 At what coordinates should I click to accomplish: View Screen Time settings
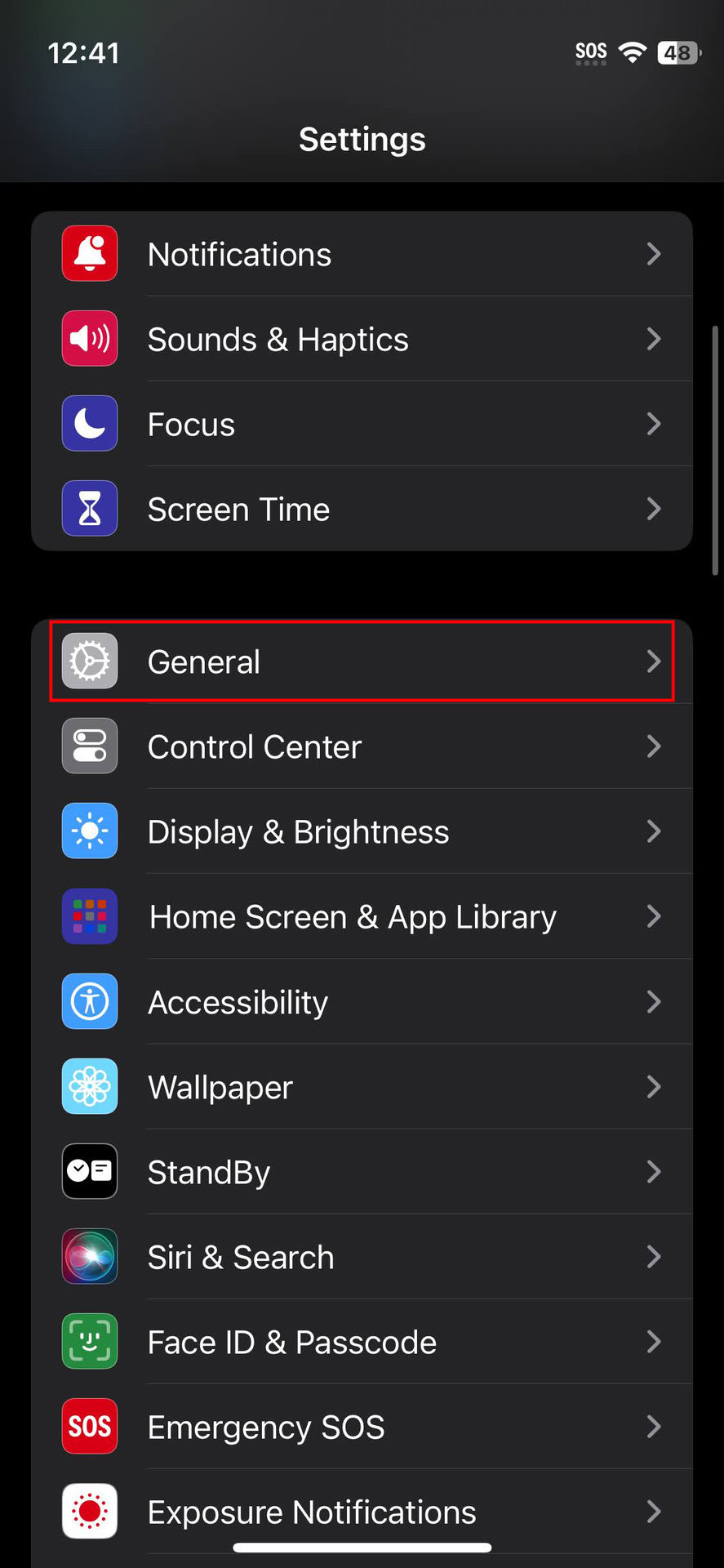tap(362, 509)
